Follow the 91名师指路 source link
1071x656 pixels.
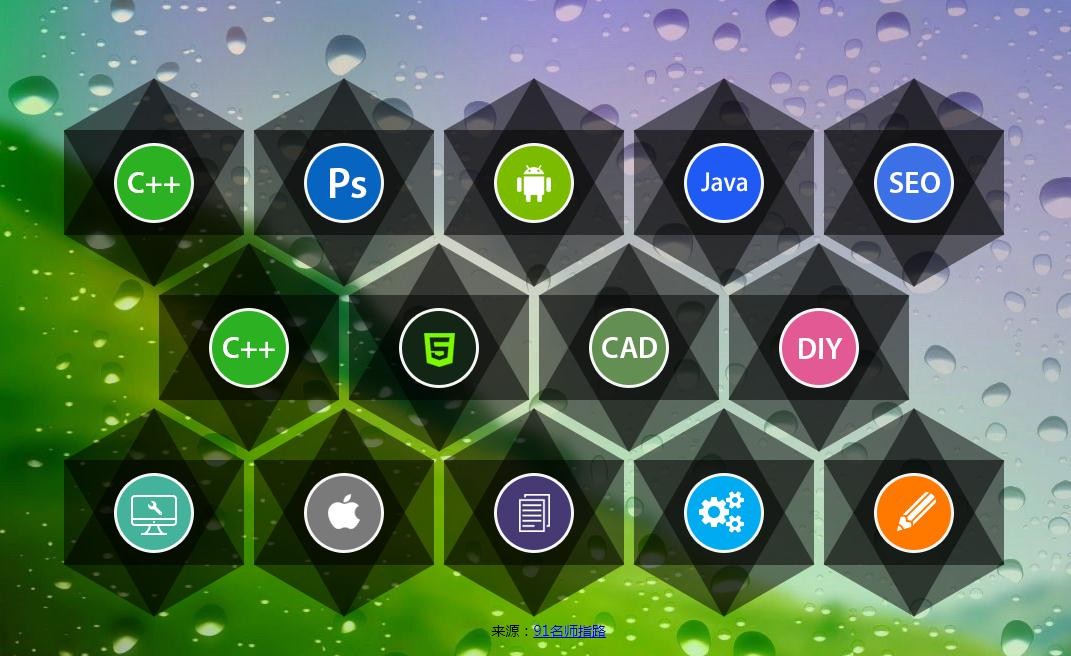pyautogui.click(x=569, y=631)
